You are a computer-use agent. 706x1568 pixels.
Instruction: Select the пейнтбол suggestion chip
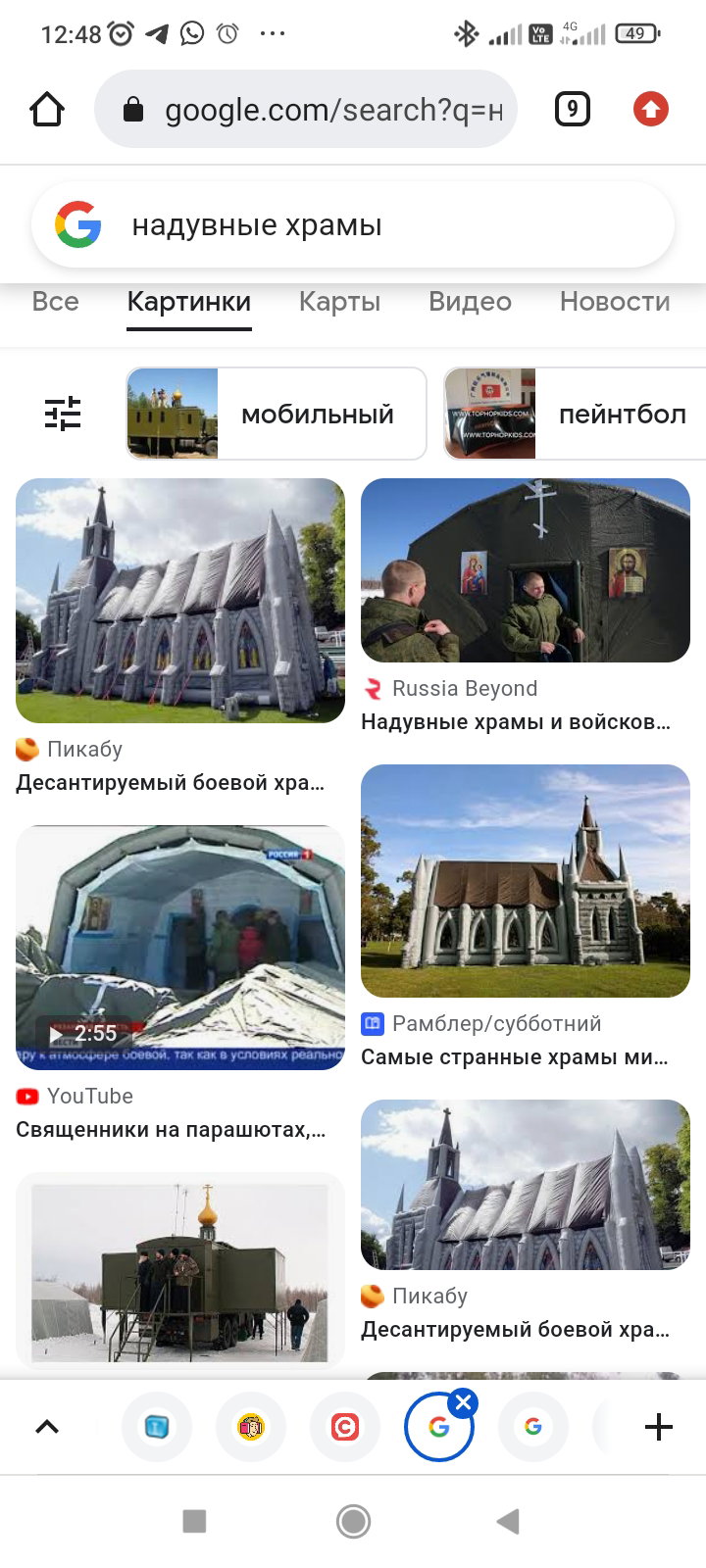(x=575, y=414)
